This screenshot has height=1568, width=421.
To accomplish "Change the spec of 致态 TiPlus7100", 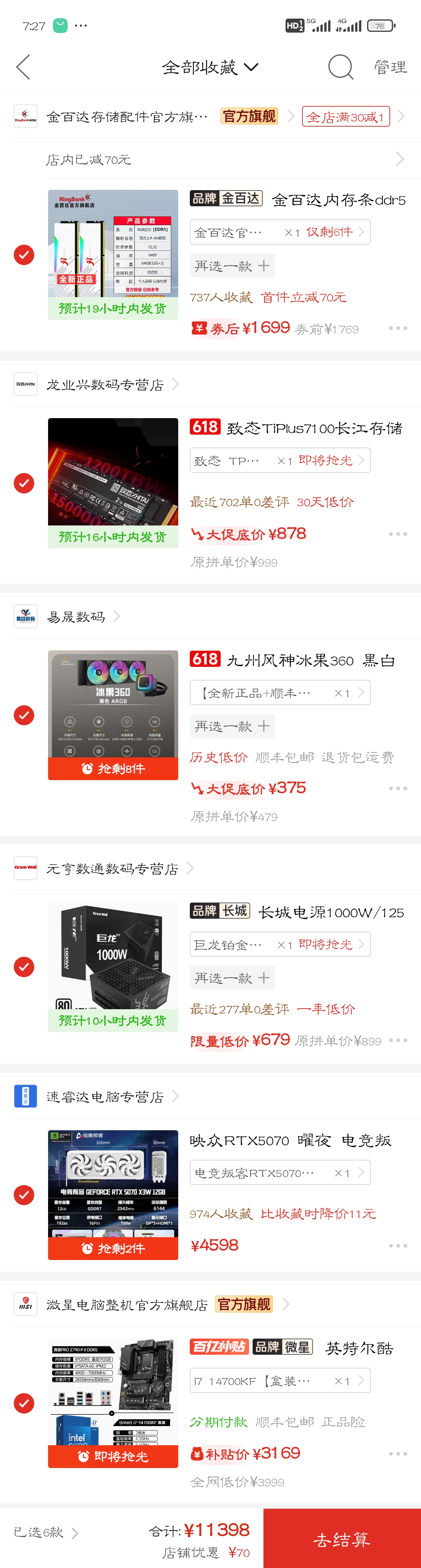I will point(280,460).
